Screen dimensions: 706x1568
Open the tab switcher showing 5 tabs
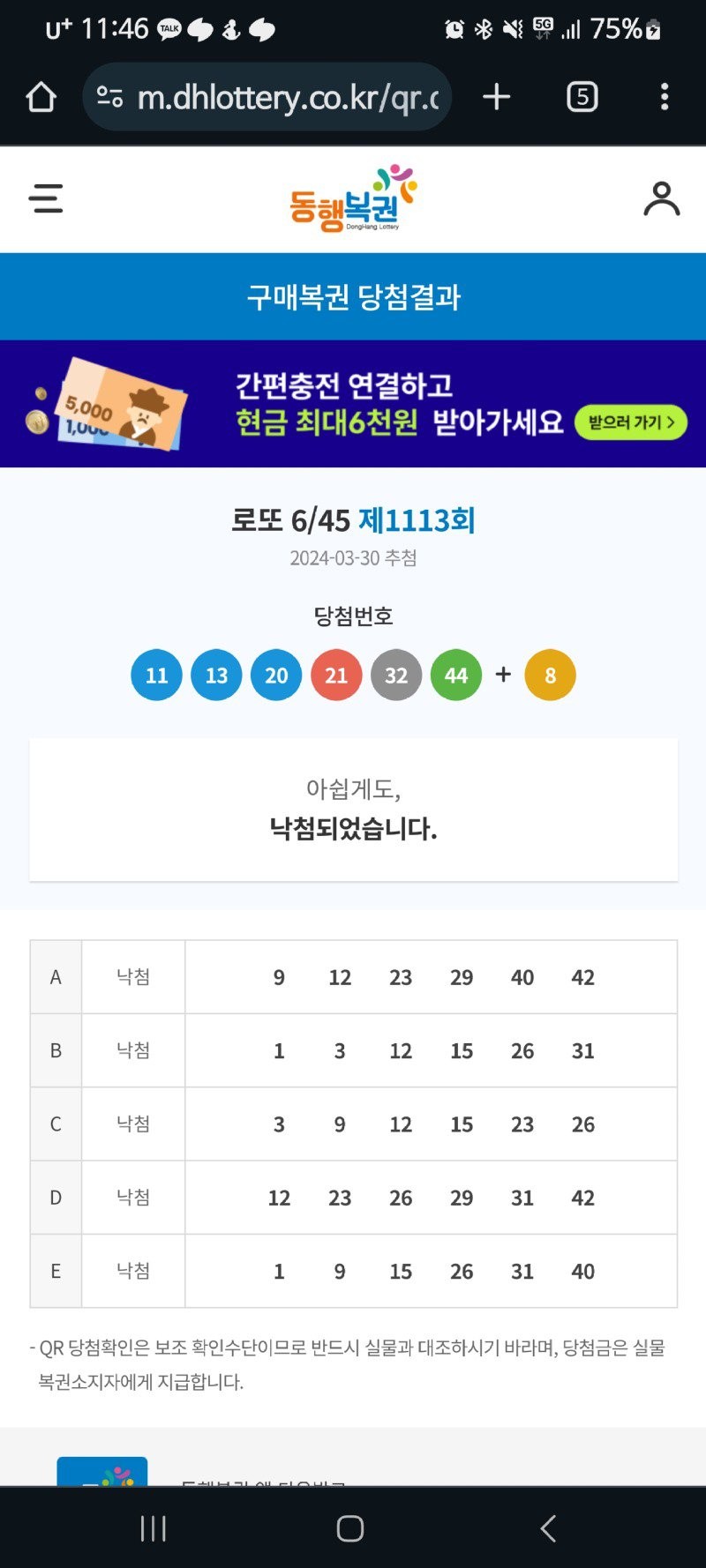(x=582, y=97)
